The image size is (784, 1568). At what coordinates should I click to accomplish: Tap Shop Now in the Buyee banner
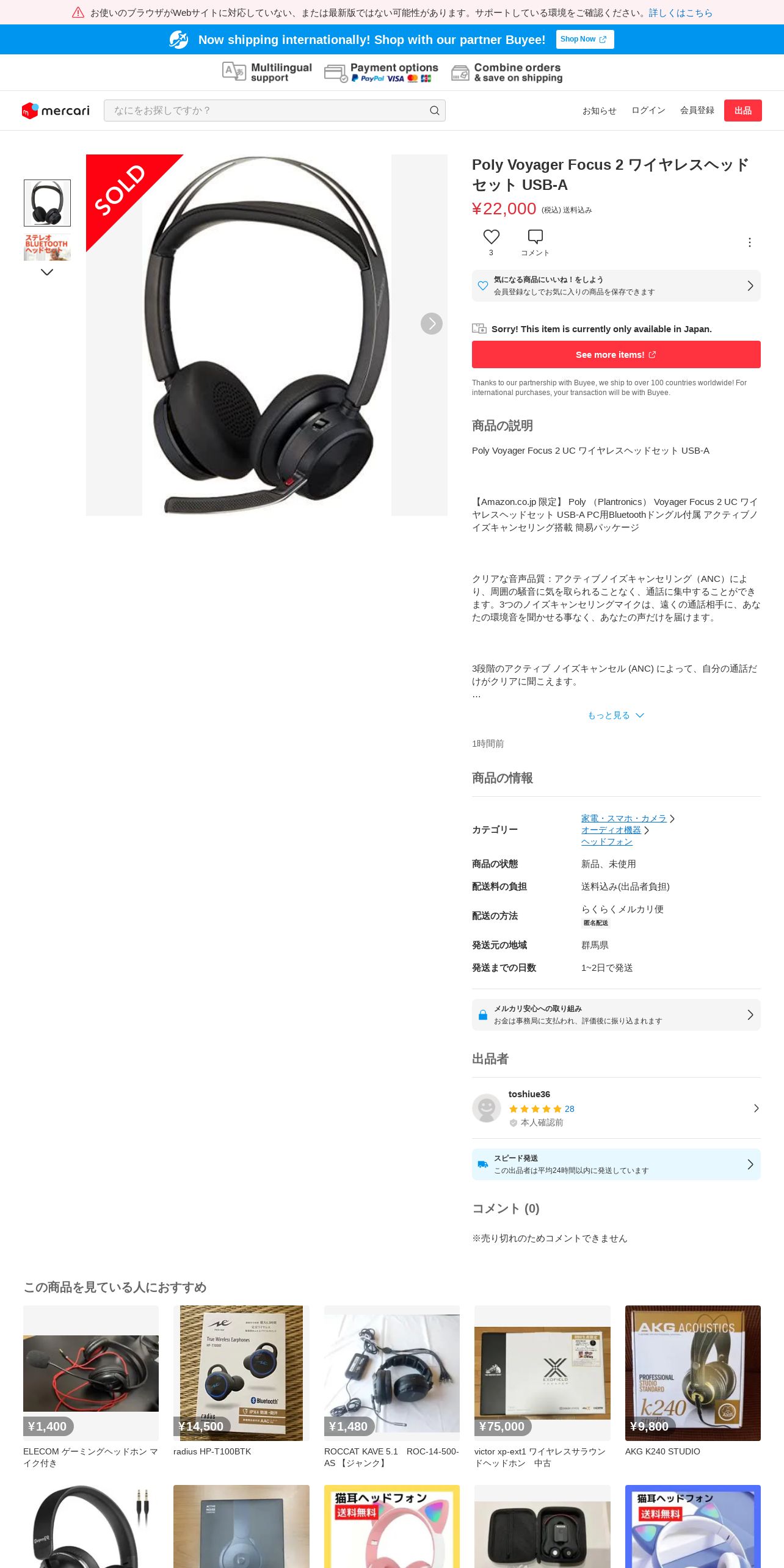coord(584,39)
